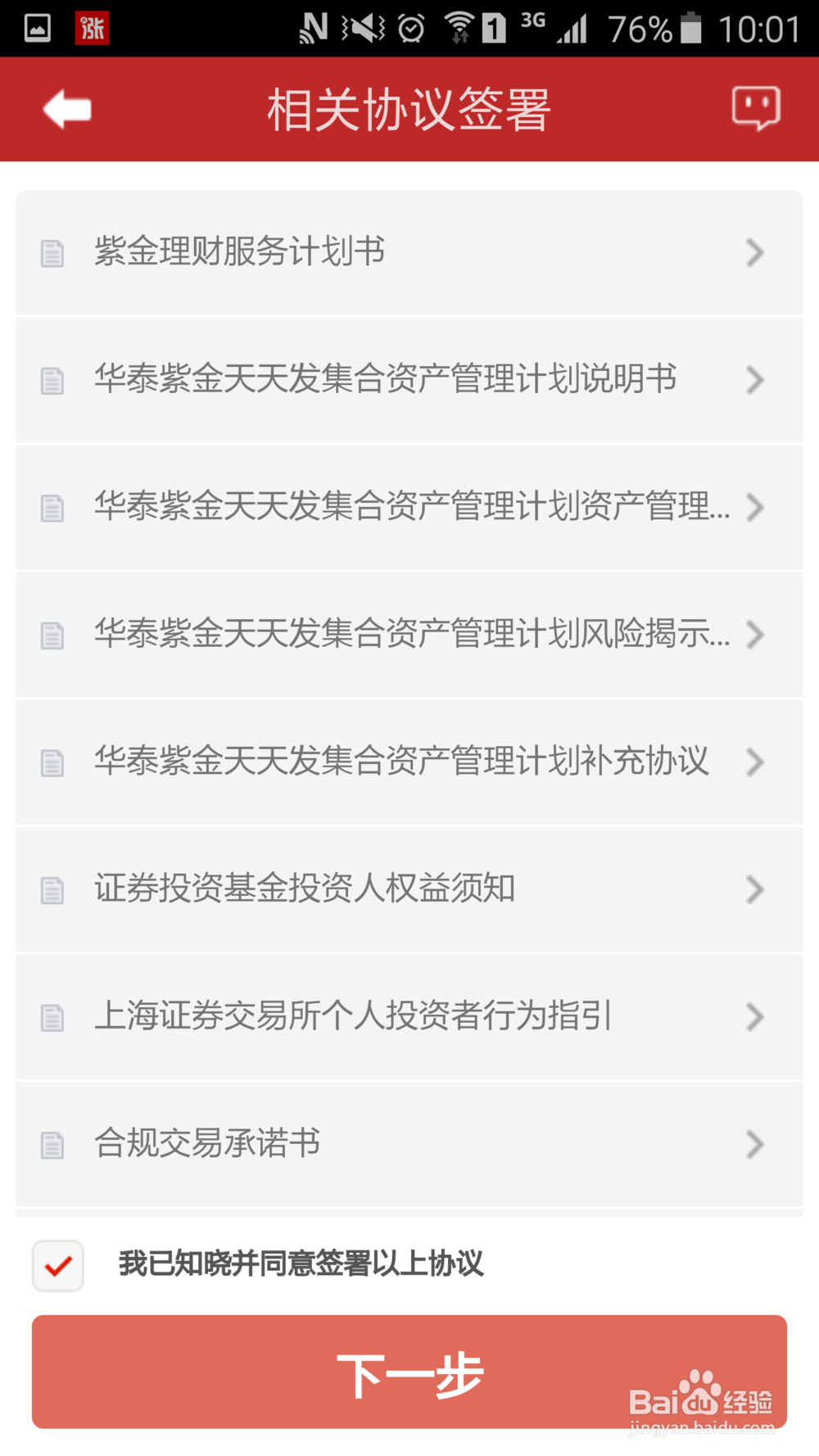This screenshot has width=819, height=1456.
Task: Open the message feedback icon at top right
Action: [754, 107]
